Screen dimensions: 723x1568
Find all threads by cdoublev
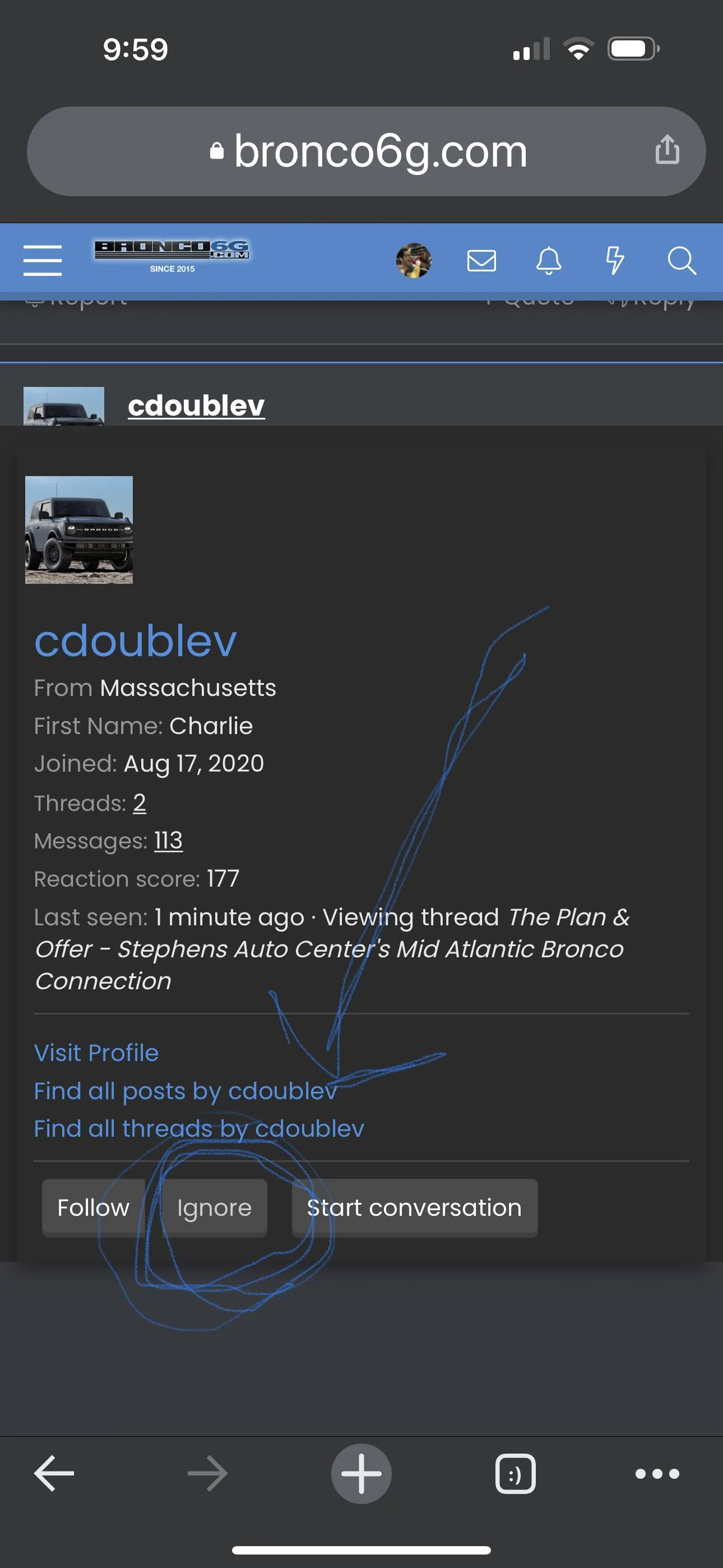pos(199,1128)
